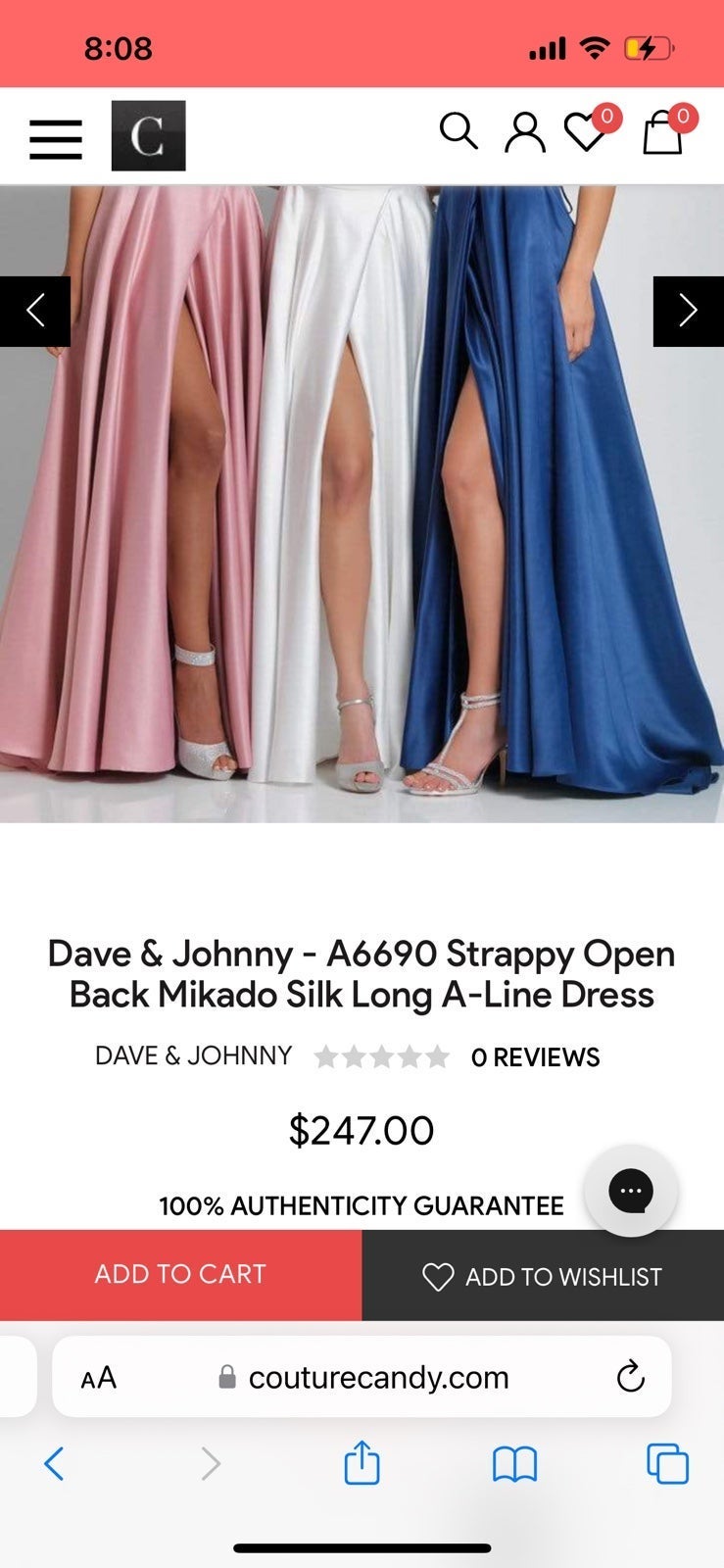
Task: Add to Wishlist
Action: [x=543, y=1276]
